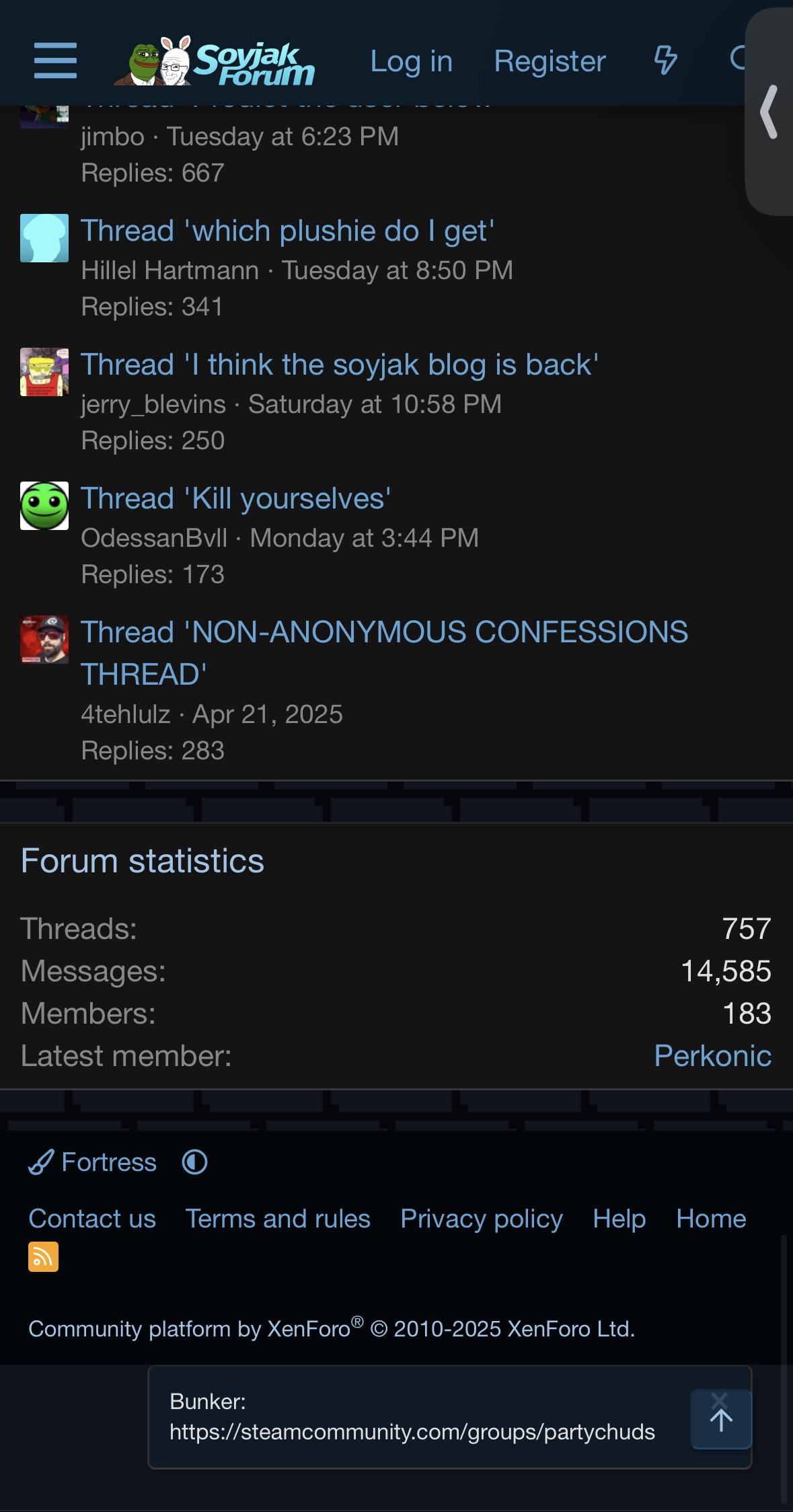Screen dimensions: 793x1512
Task: Expand the side panel chevron handle
Action: click(769, 112)
